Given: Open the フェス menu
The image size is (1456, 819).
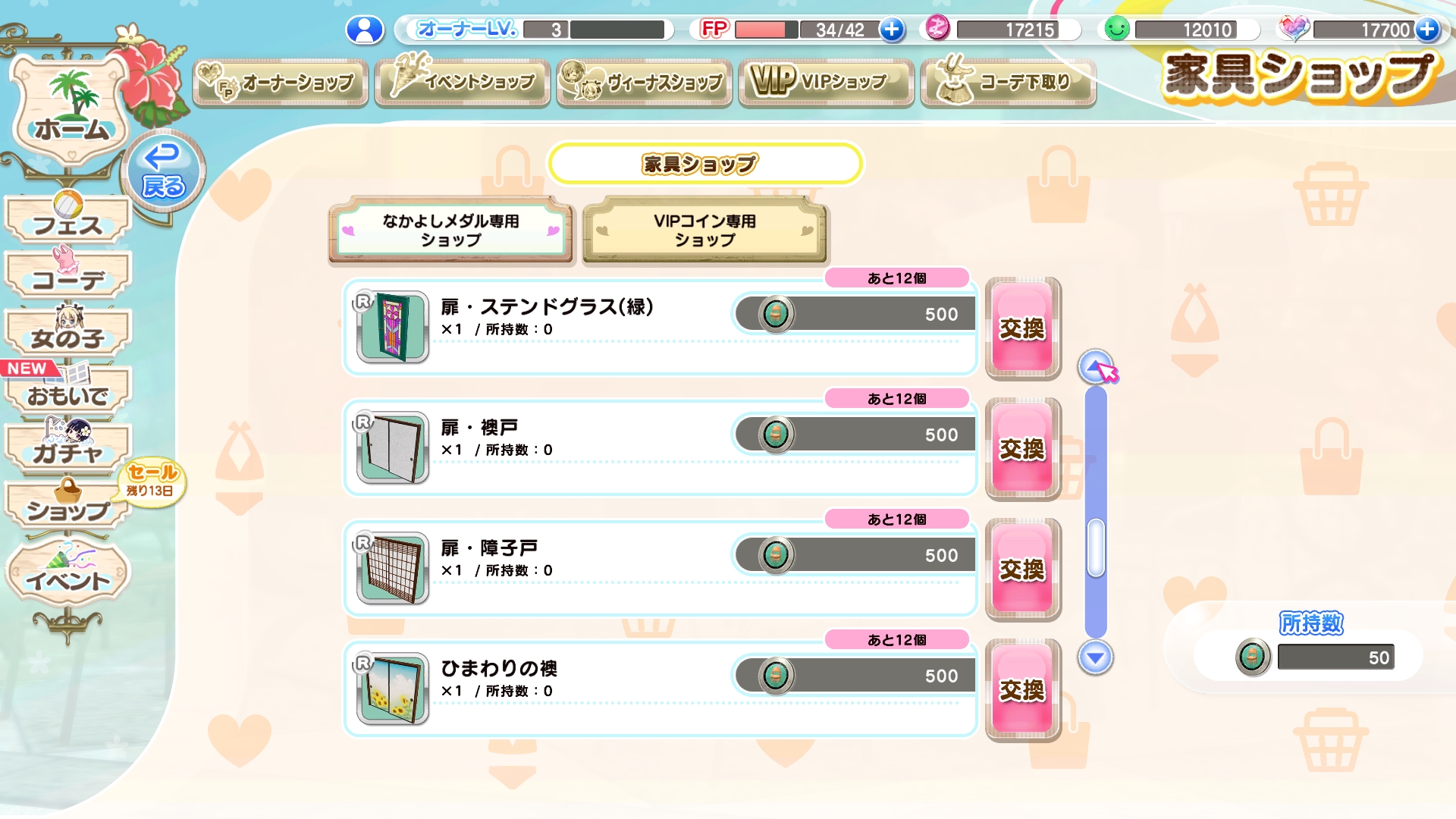Looking at the screenshot, I should pos(68,221).
